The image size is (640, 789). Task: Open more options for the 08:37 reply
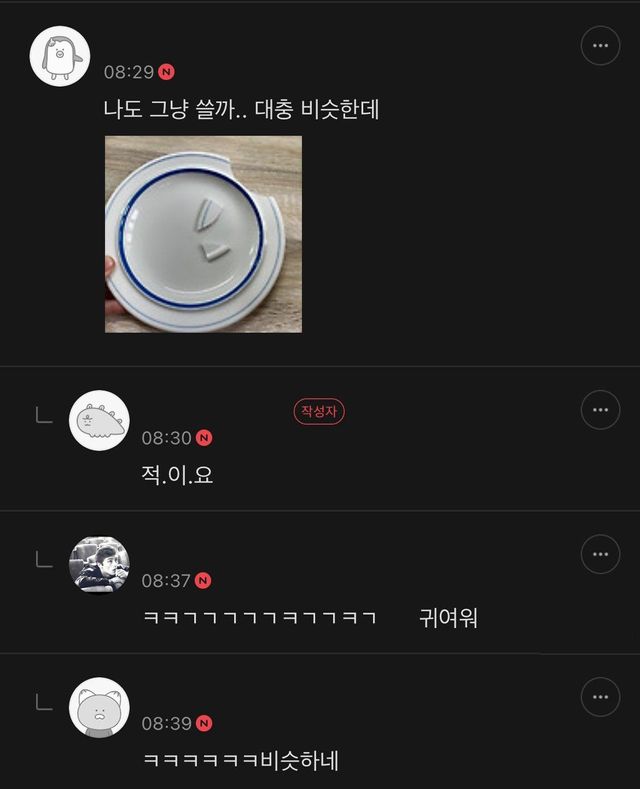point(600,554)
